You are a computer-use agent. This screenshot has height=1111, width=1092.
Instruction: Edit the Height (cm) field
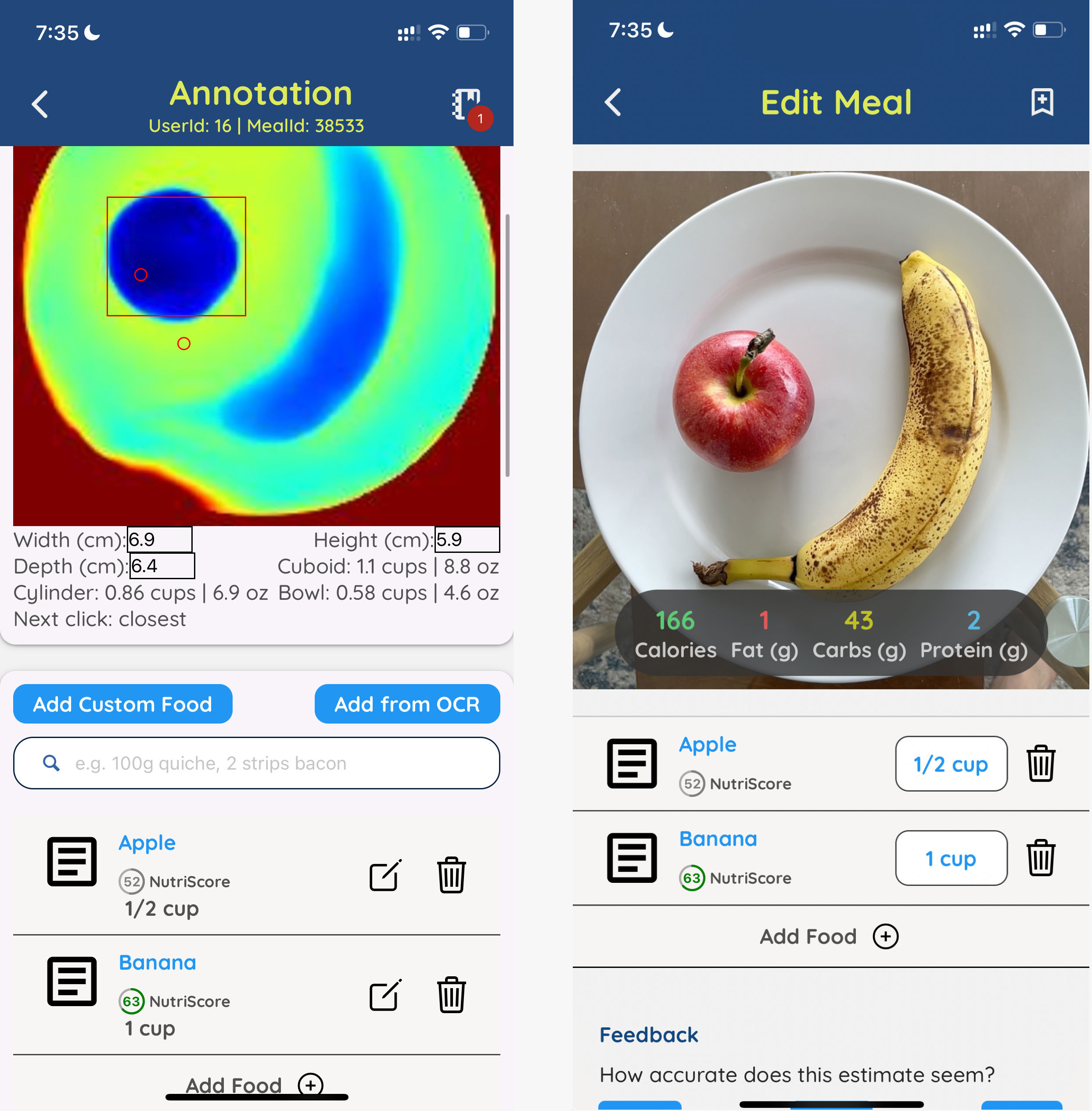coord(467,539)
